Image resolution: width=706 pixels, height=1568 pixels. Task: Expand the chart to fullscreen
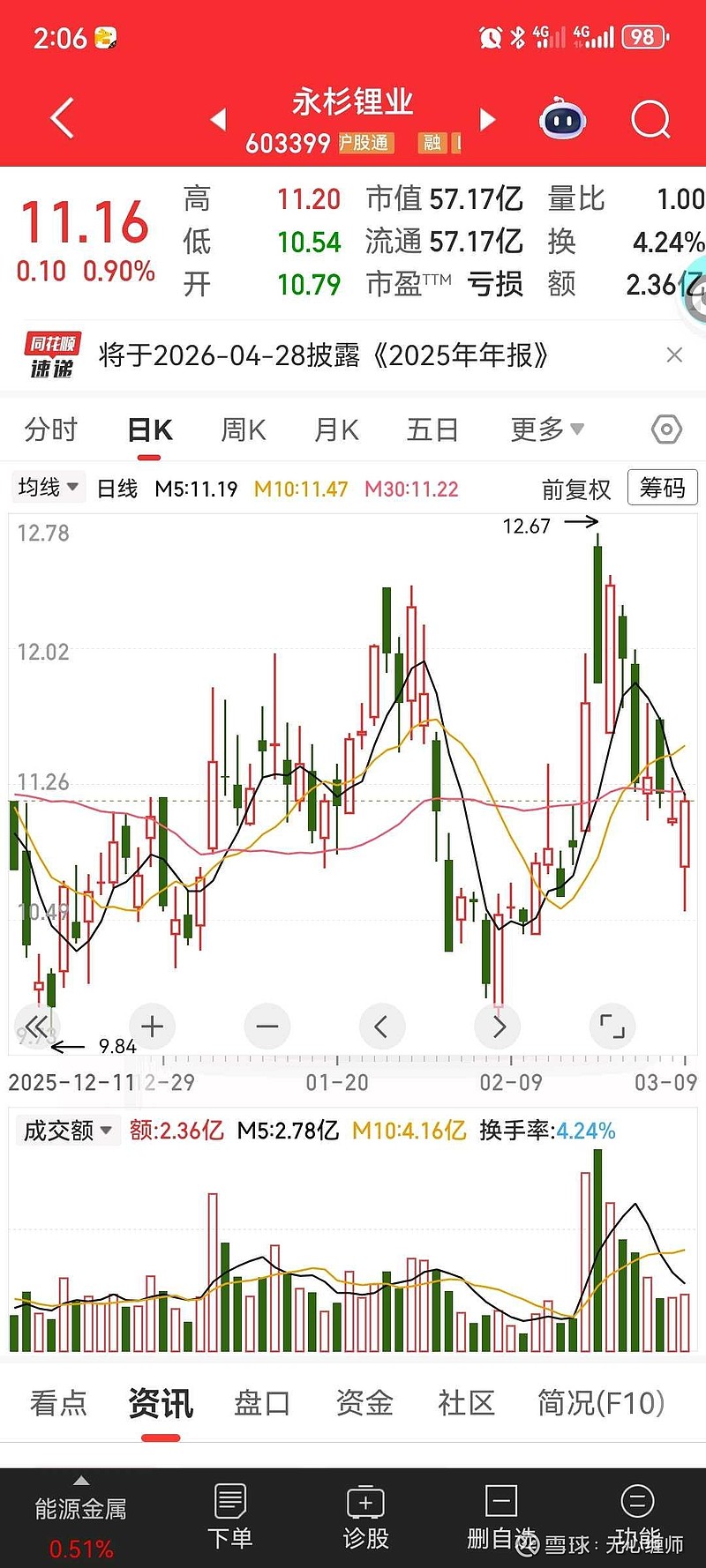(612, 1027)
